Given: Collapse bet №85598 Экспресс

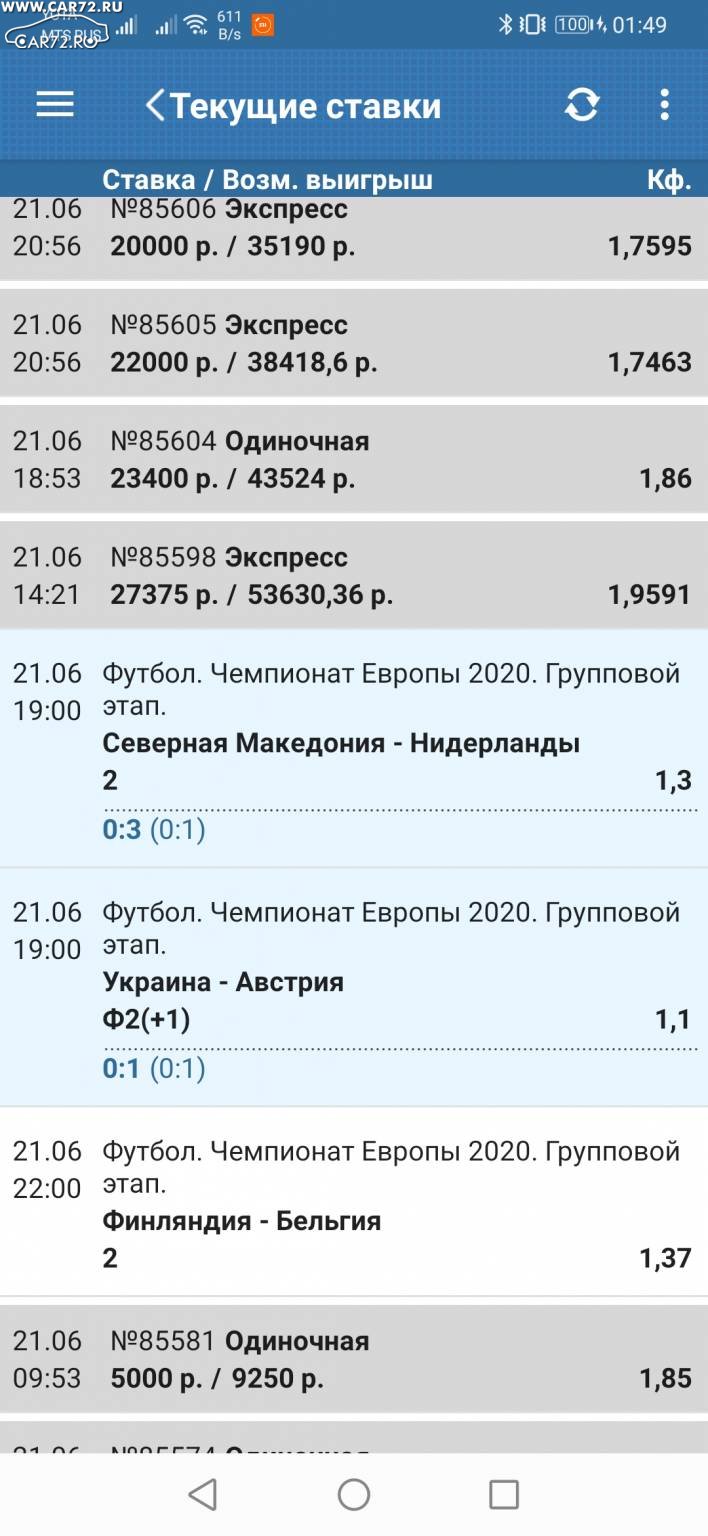Looking at the screenshot, I should pyautogui.click(x=354, y=575).
